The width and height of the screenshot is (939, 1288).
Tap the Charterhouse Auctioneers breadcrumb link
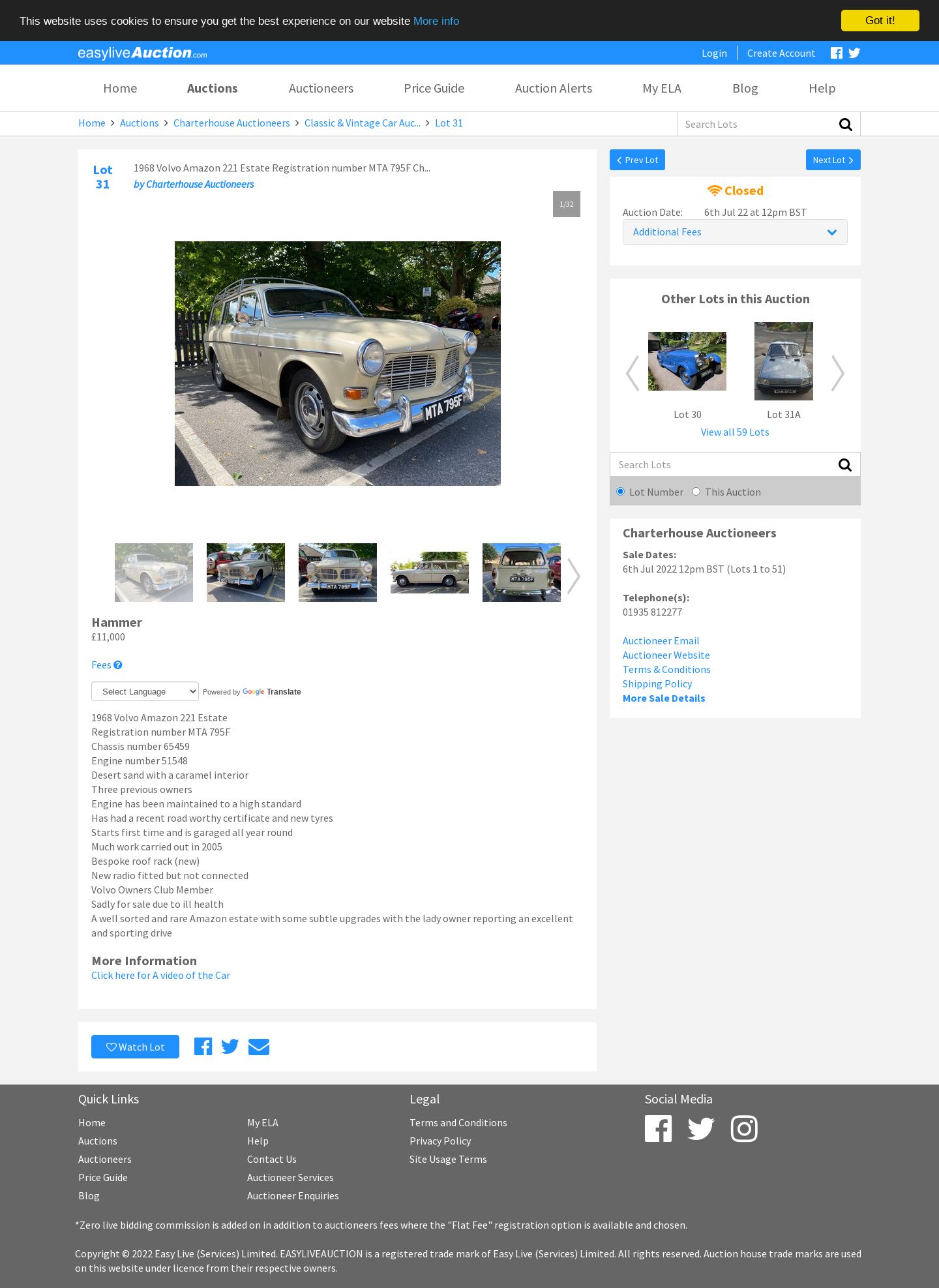click(231, 123)
